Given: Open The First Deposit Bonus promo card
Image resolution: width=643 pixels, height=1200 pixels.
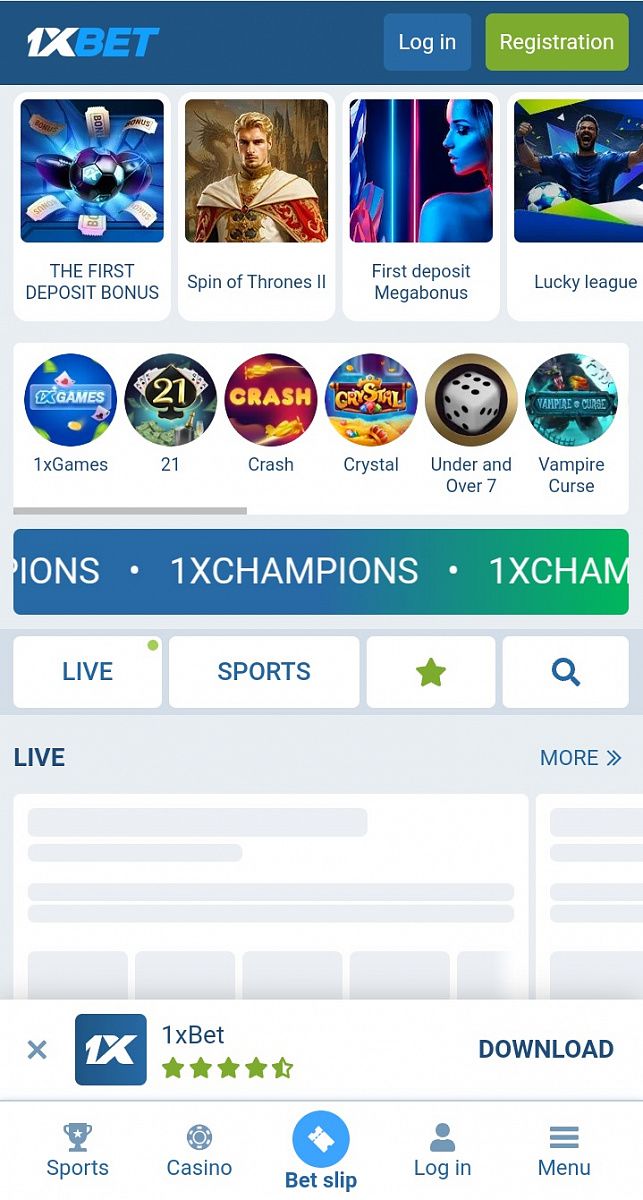Looking at the screenshot, I should click(92, 205).
